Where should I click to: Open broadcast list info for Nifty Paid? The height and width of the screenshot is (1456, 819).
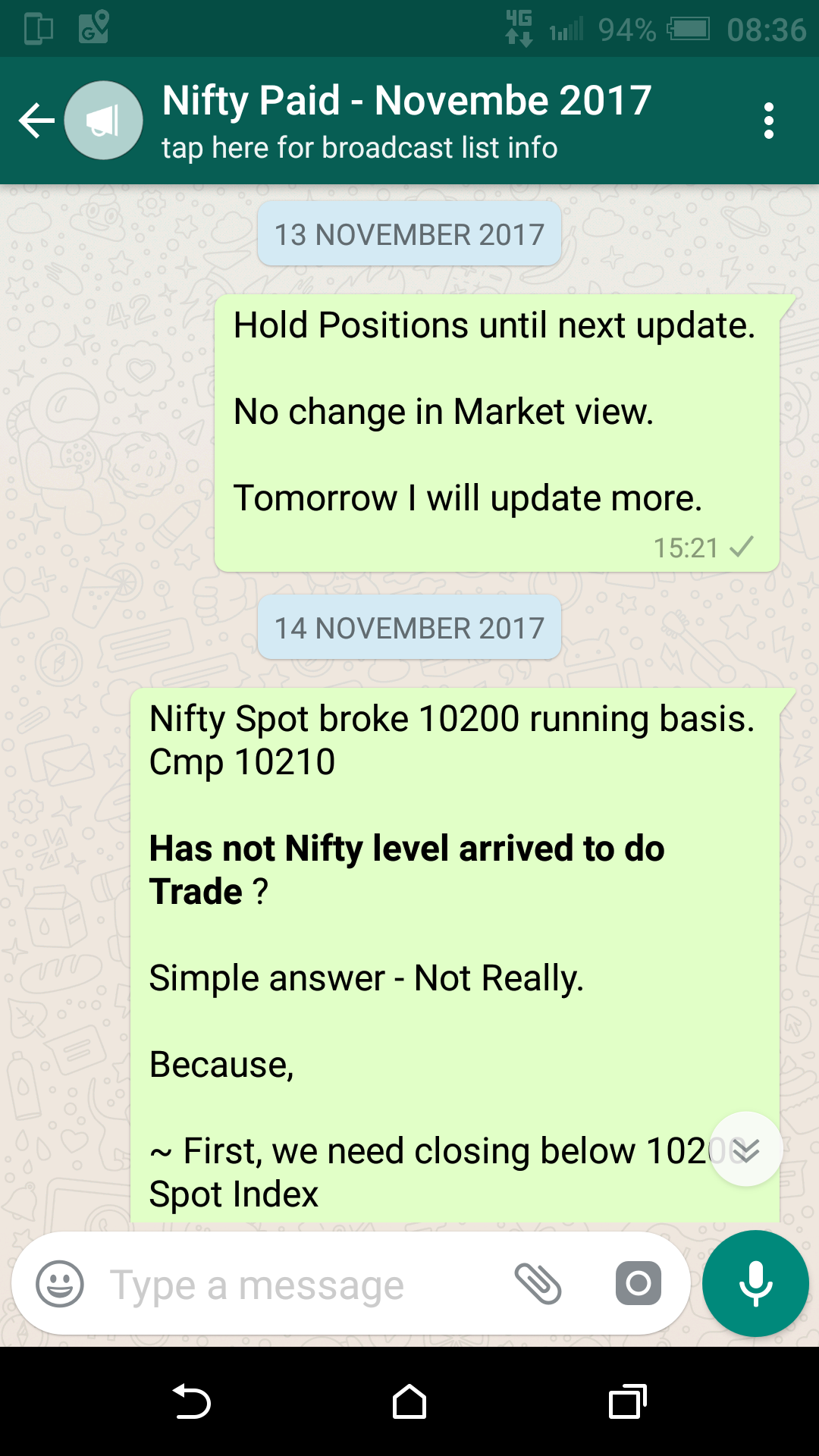tap(406, 121)
